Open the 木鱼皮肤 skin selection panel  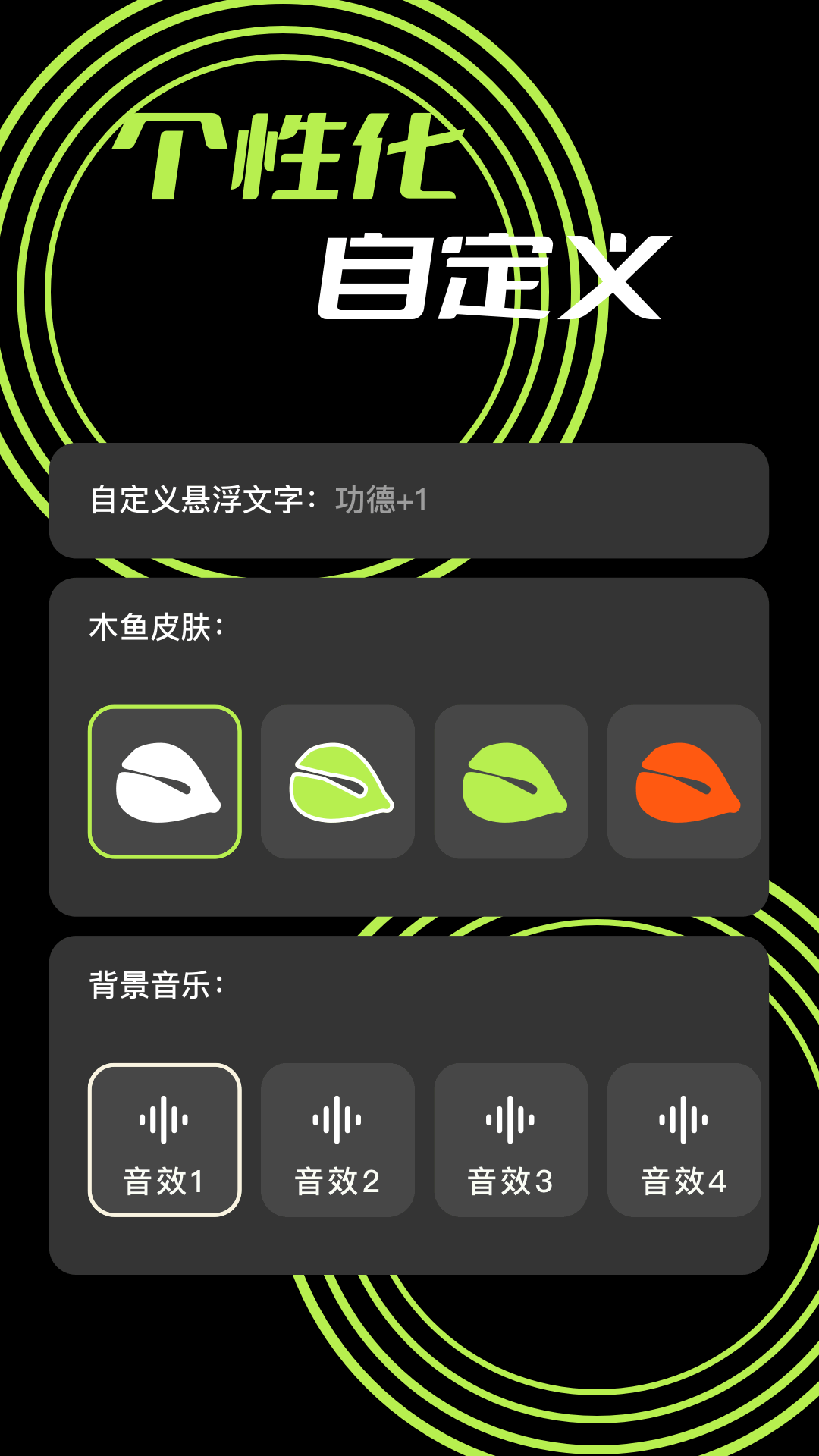[x=409, y=747]
